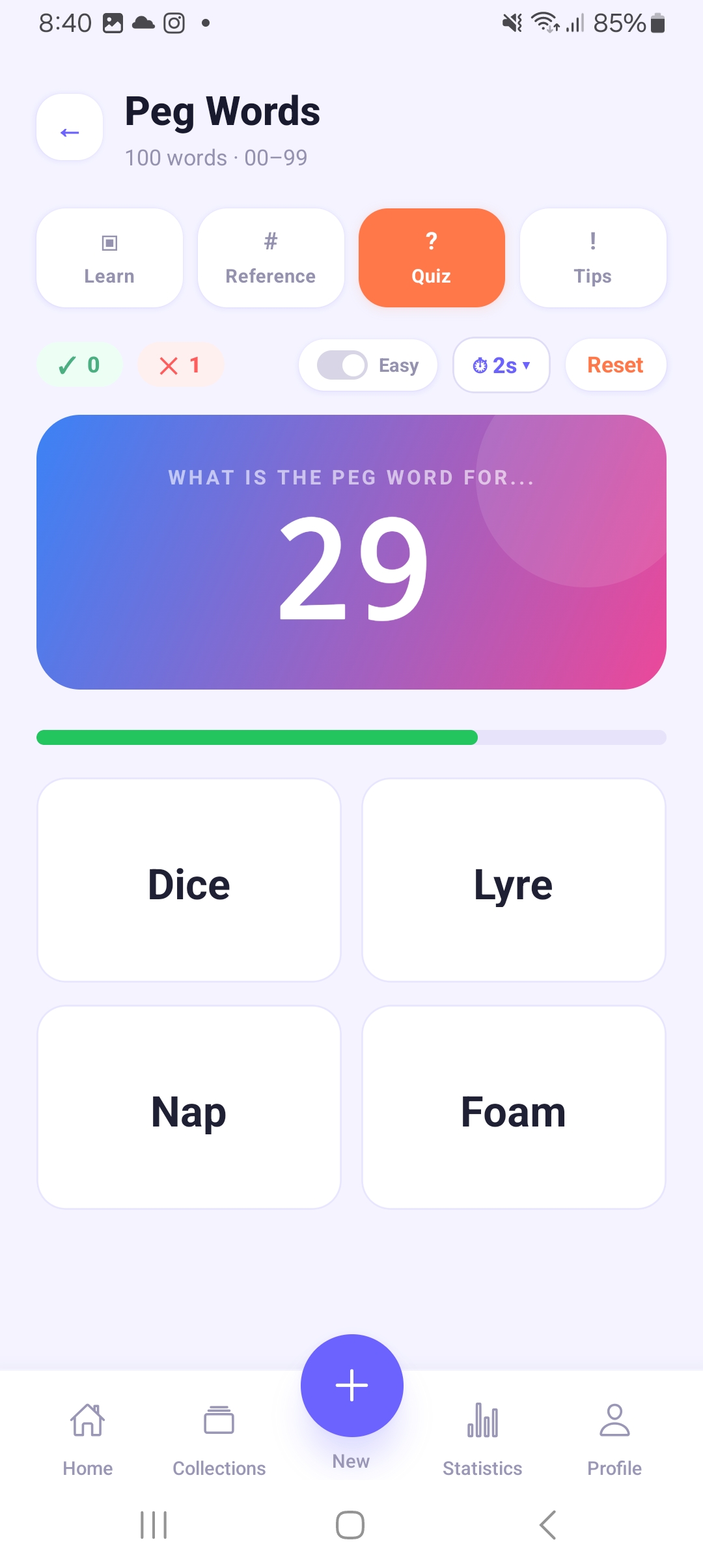Switch to the Learn tab
This screenshot has height=1568, width=703.
(109, 258)
